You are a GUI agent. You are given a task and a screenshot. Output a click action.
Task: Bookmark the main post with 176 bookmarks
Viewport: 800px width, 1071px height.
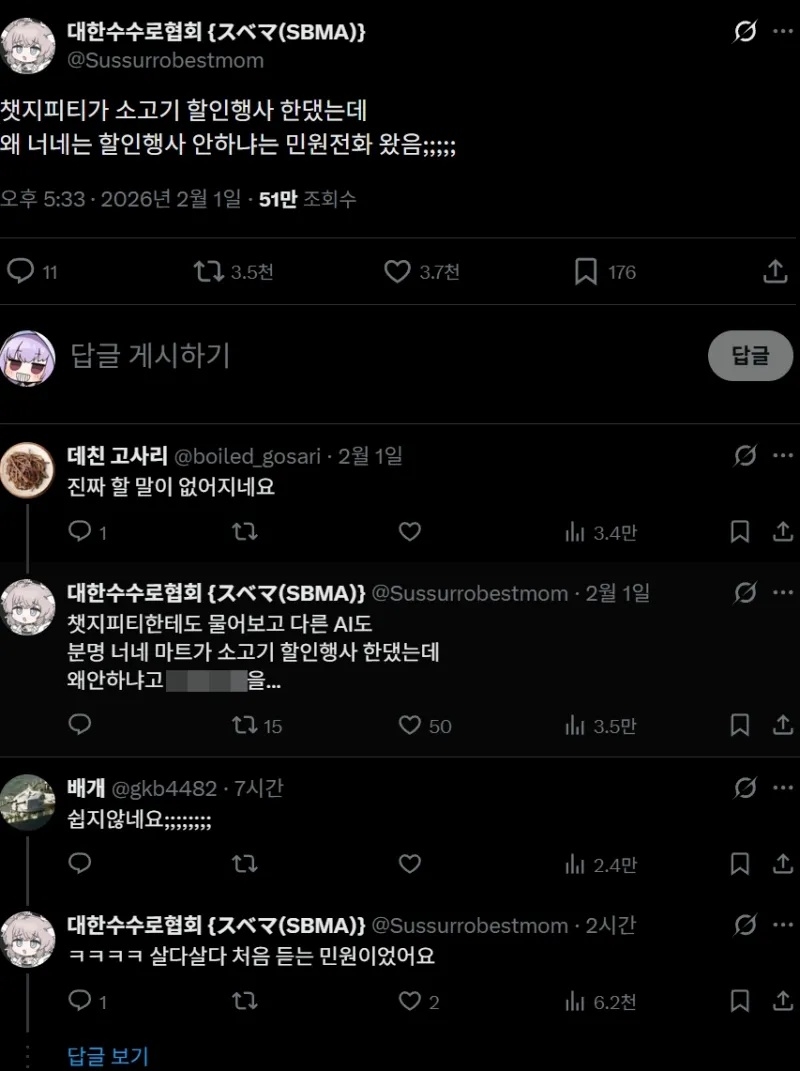[586, 271]
